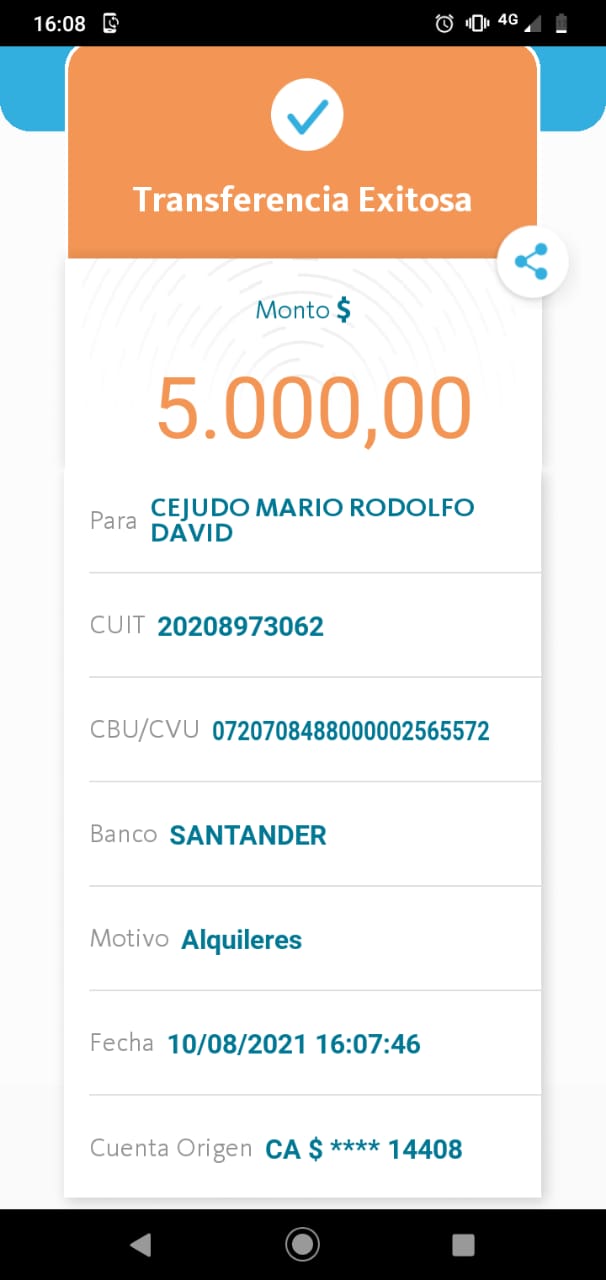Tap the system home button
Screen dimensions: 606x1280
(302, 1244)
